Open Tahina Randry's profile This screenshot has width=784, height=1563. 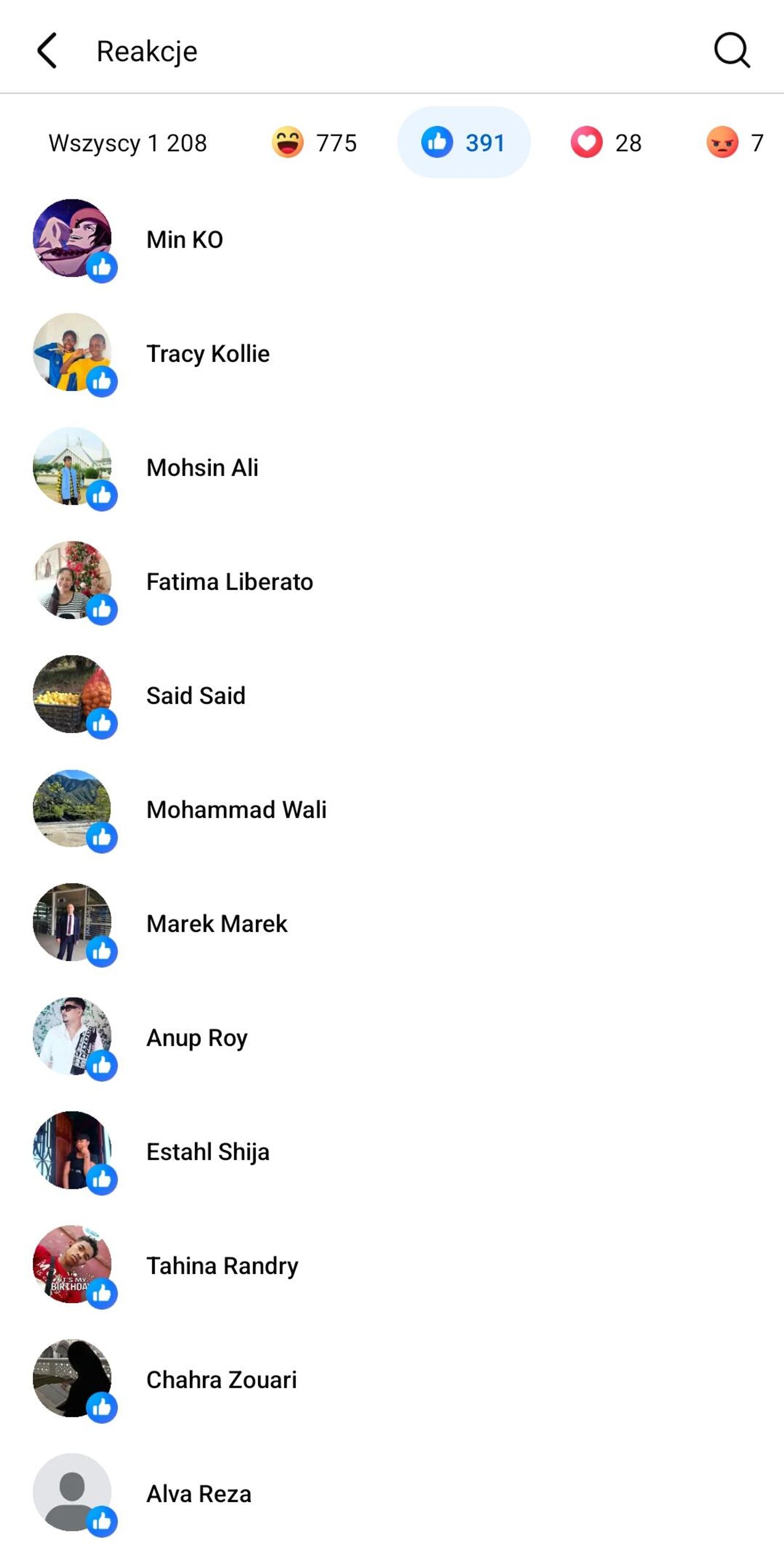tap(222, 1266)
